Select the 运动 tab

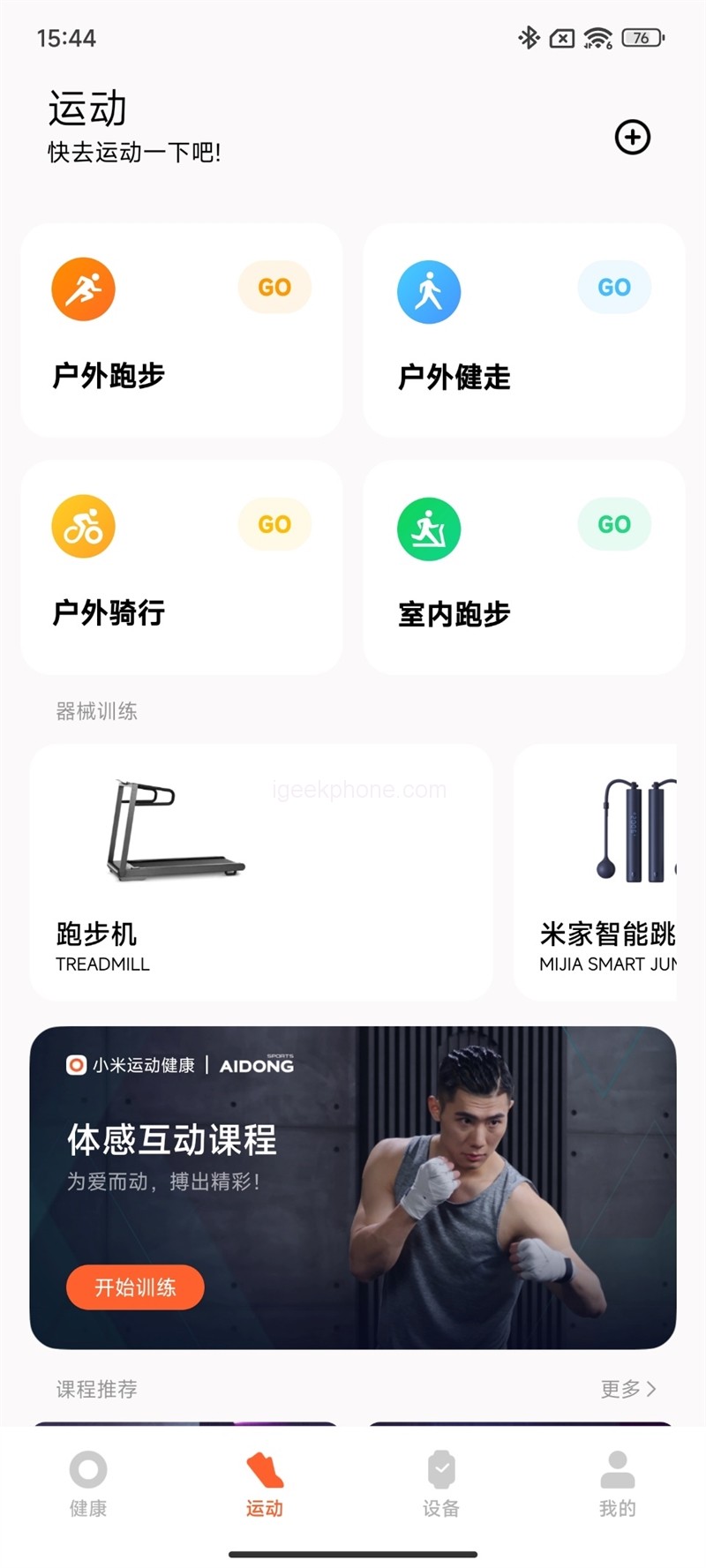(x=265, y=1484)
